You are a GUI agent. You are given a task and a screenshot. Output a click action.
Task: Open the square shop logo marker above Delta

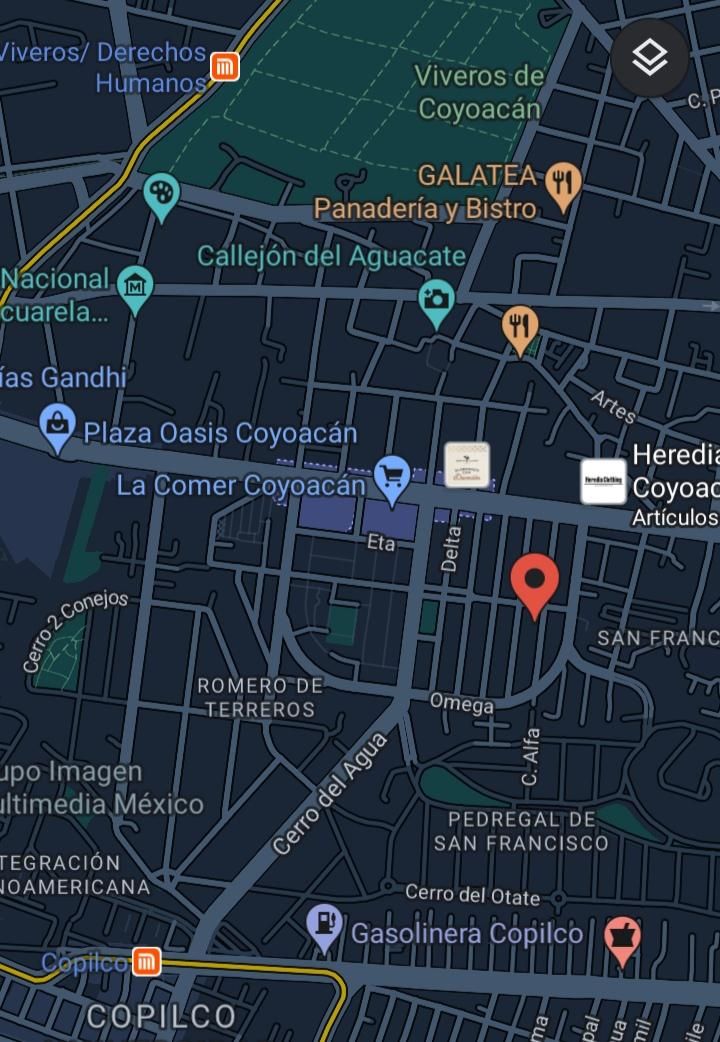click(x=467, y=465)
